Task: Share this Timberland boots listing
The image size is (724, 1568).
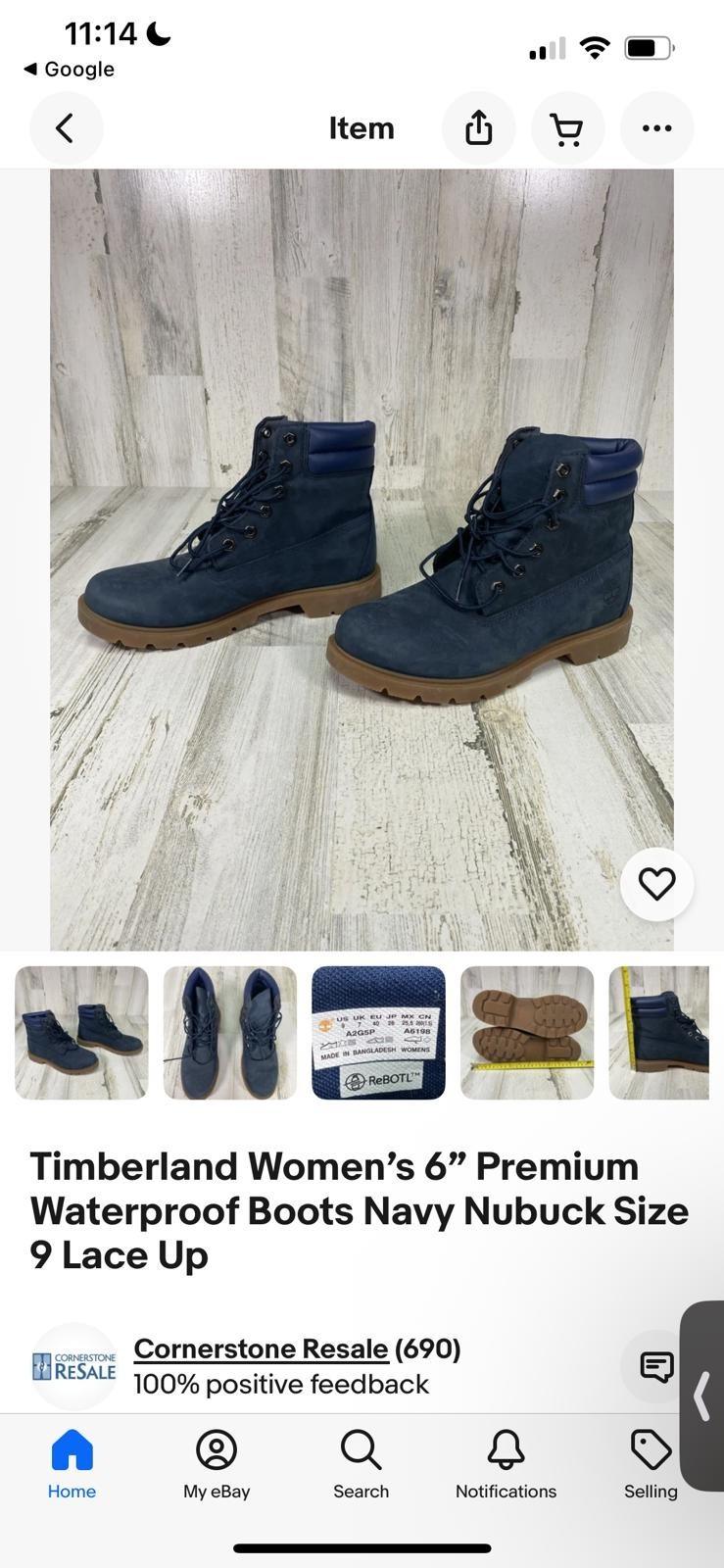Action: (478, 128)
